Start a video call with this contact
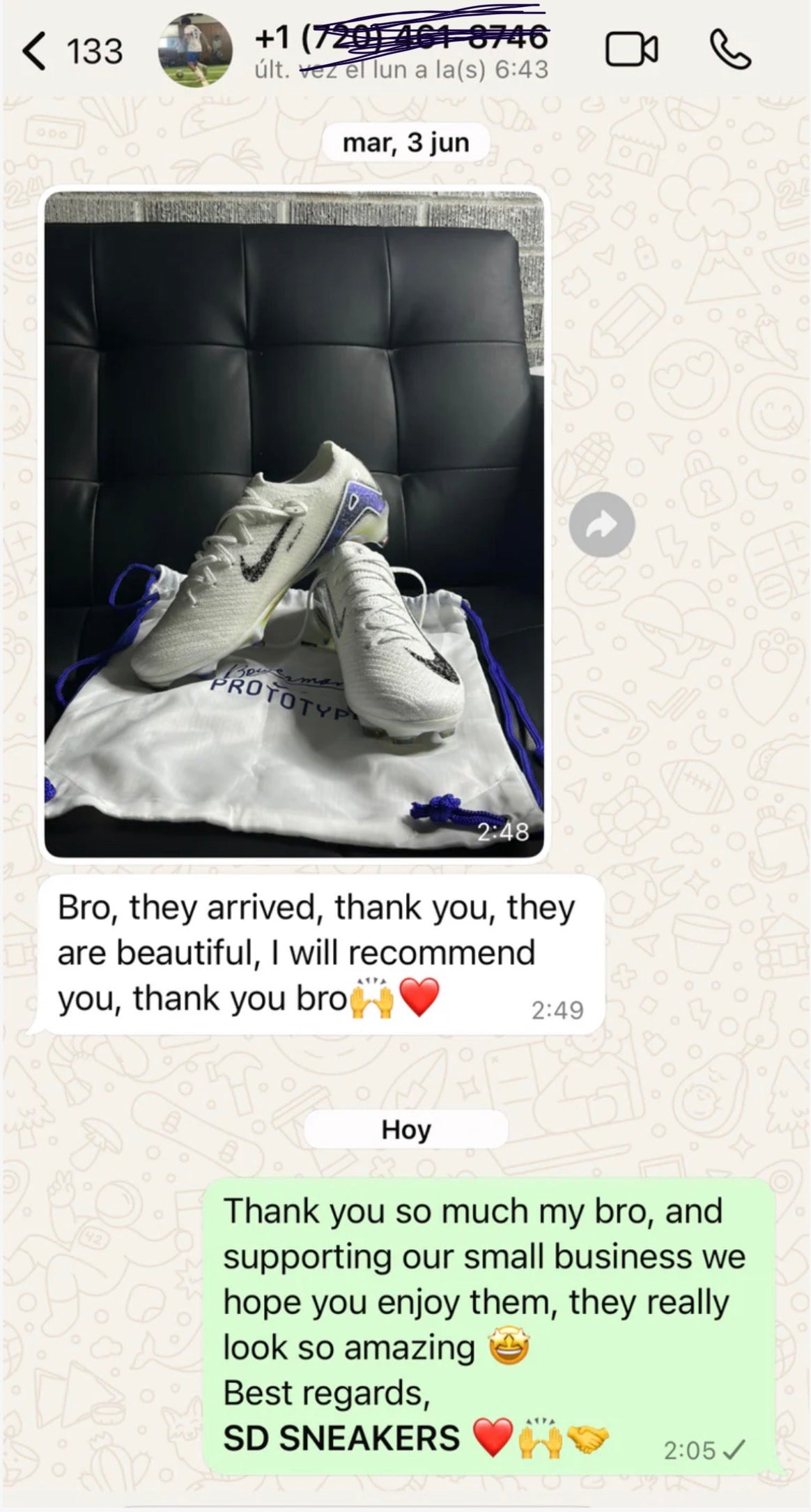Viewport: 811px width, 1512px height. [631, 49]
